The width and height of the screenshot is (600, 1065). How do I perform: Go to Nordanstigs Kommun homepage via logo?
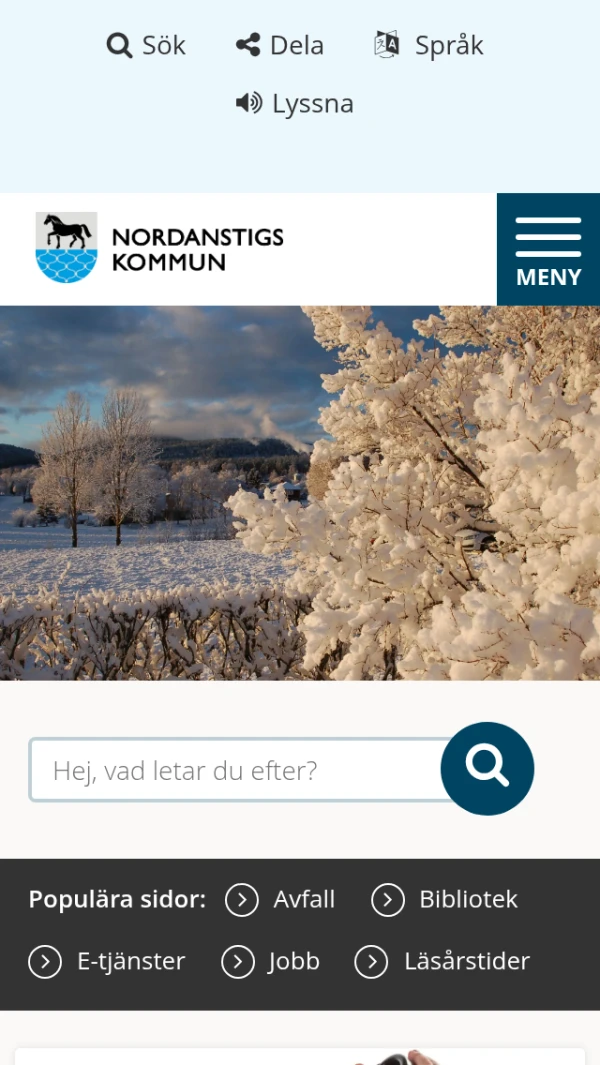159,248
